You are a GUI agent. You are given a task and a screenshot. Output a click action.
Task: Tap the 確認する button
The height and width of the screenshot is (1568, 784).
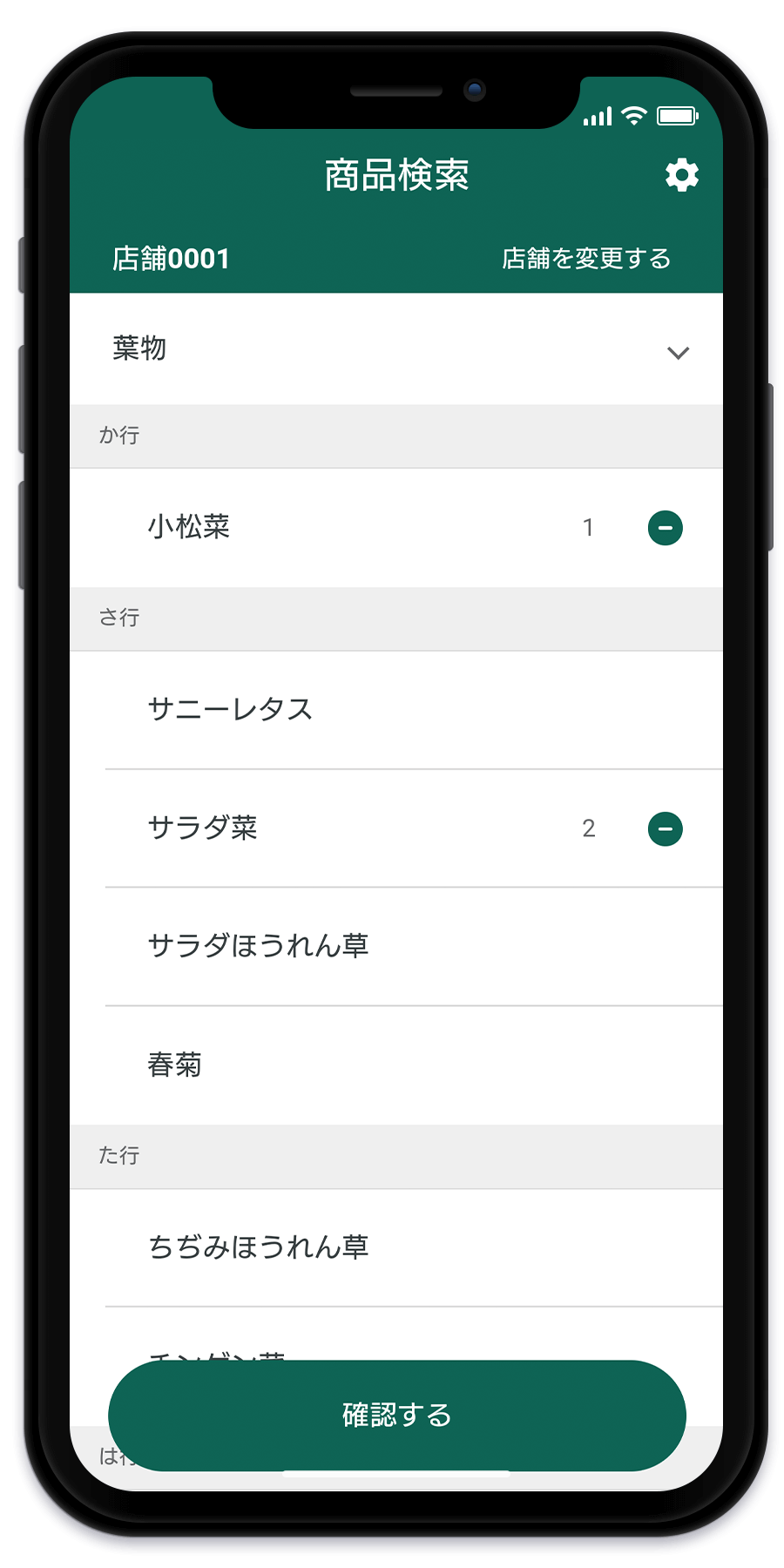click(x=396, y=1415)
